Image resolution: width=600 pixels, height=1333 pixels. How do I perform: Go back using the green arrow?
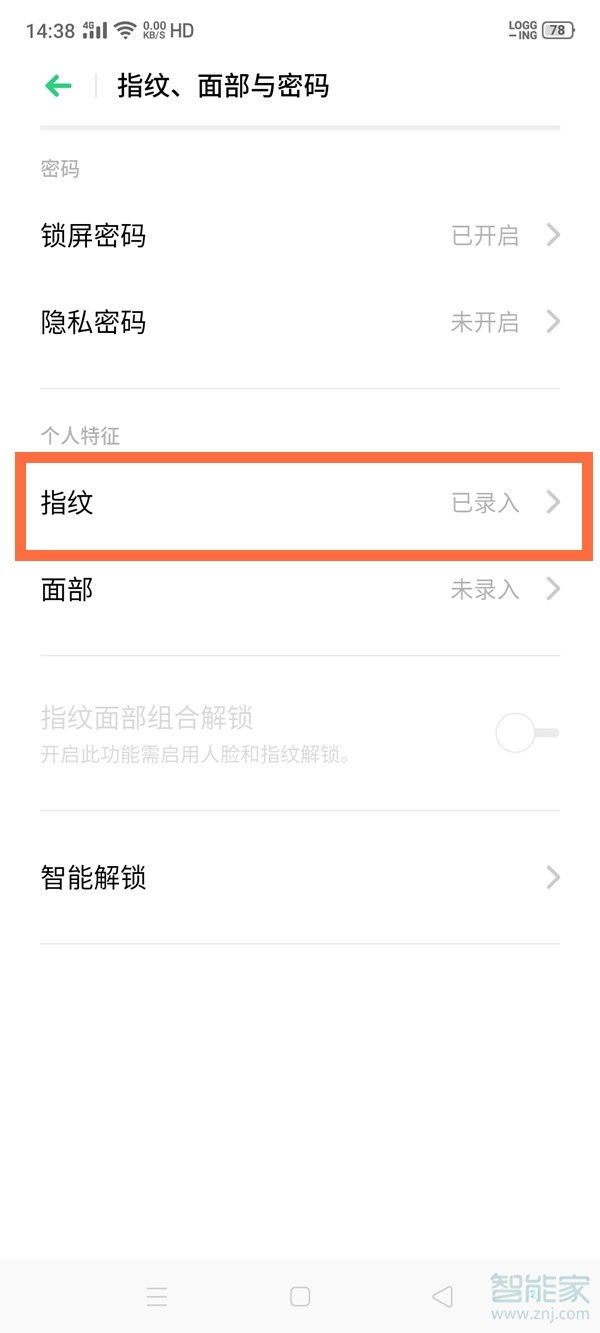click(x=58, y=86)
